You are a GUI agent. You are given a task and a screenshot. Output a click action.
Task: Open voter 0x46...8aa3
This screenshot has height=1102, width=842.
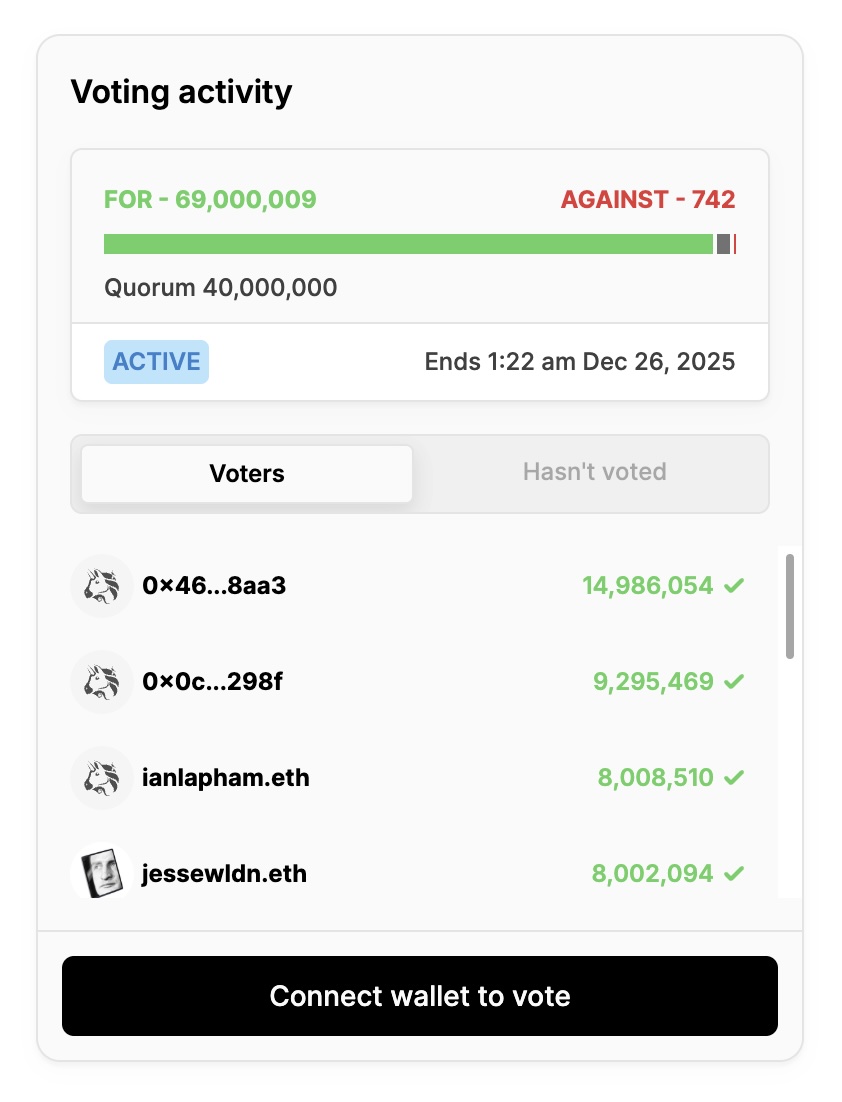214,586
